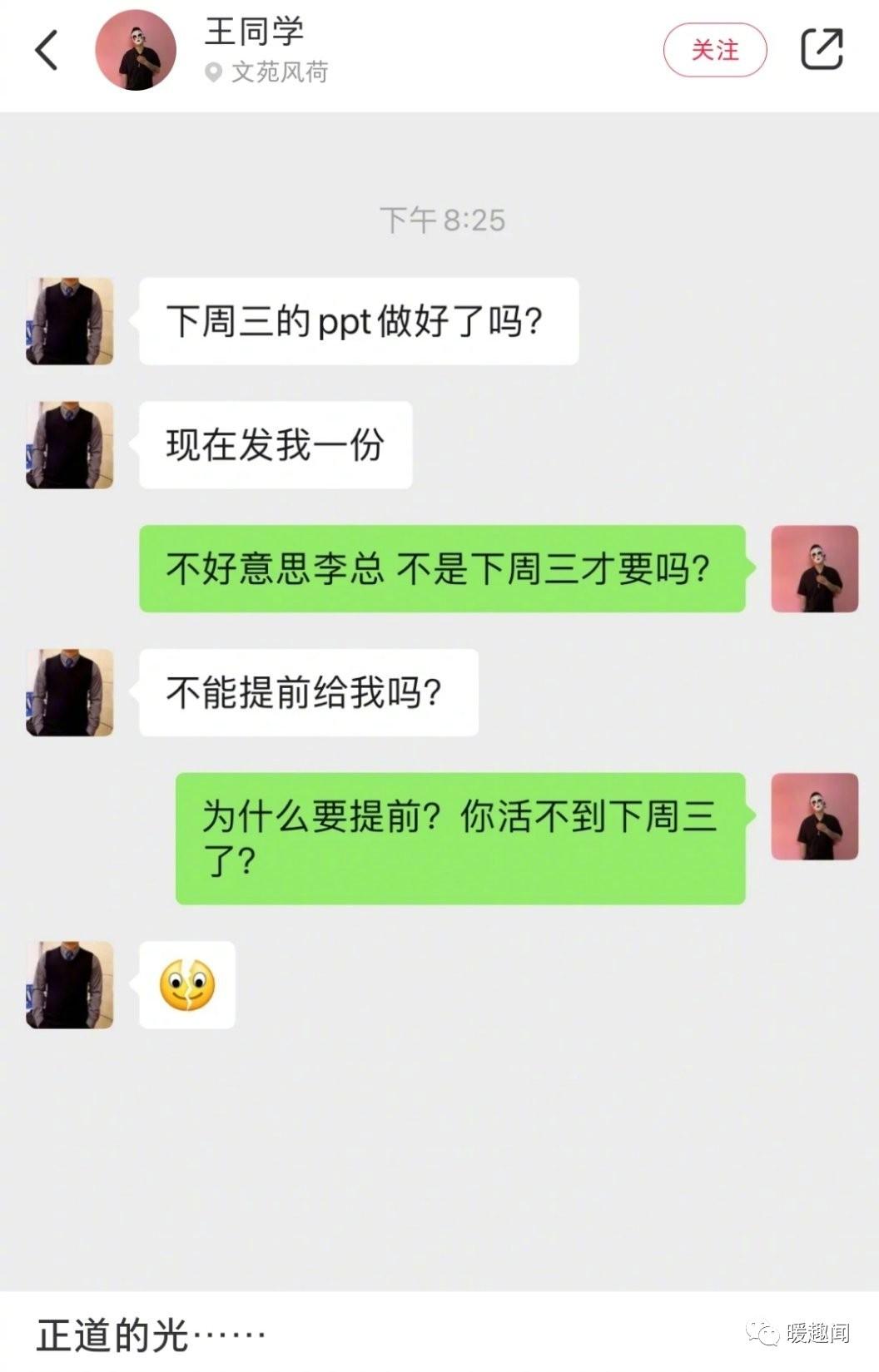Open the 文苑风荷 location tag
This screenshot has height=1372, width=879.
(267, 73)
